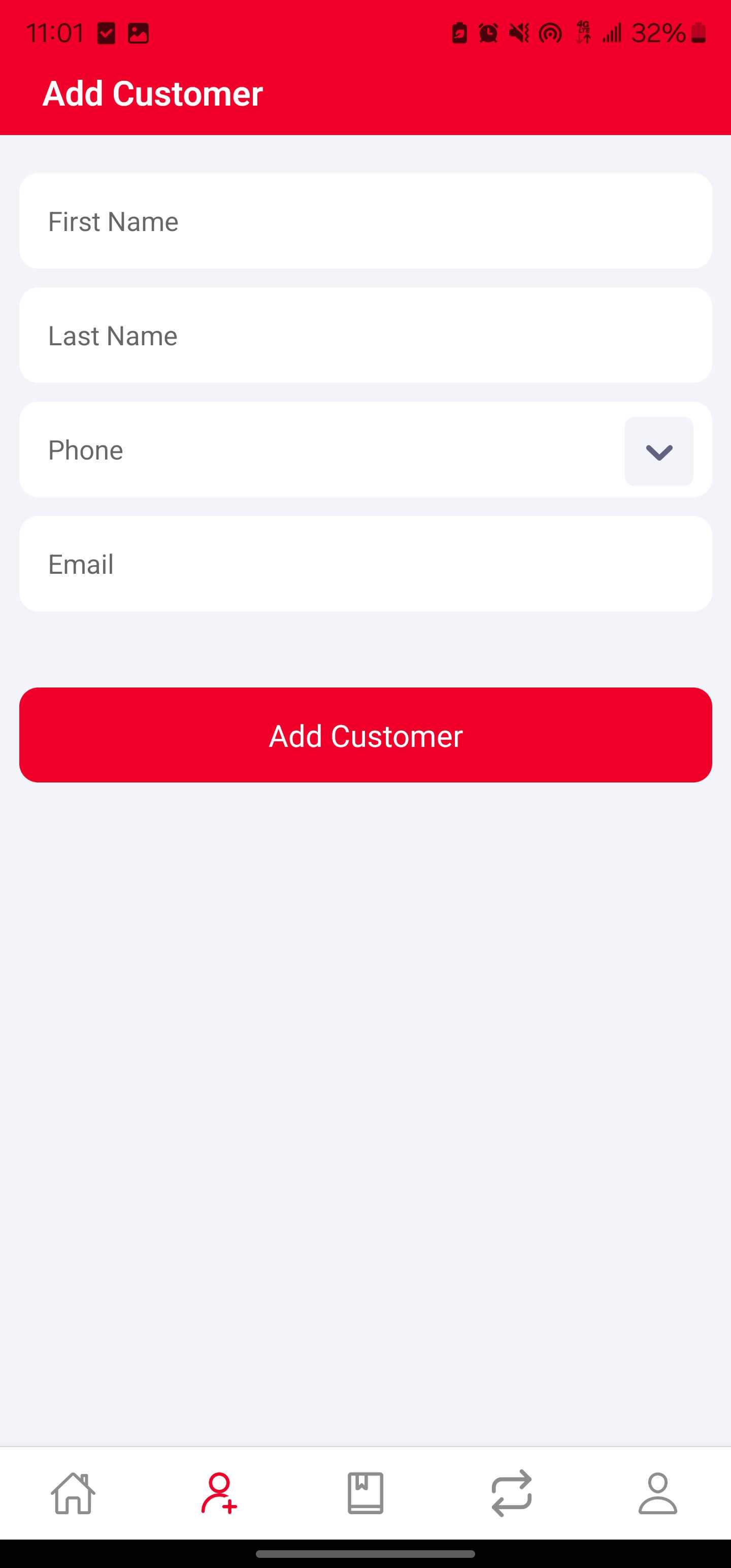Go to the Home tab
The image size is (731, 1568).
coord(73,1493)
